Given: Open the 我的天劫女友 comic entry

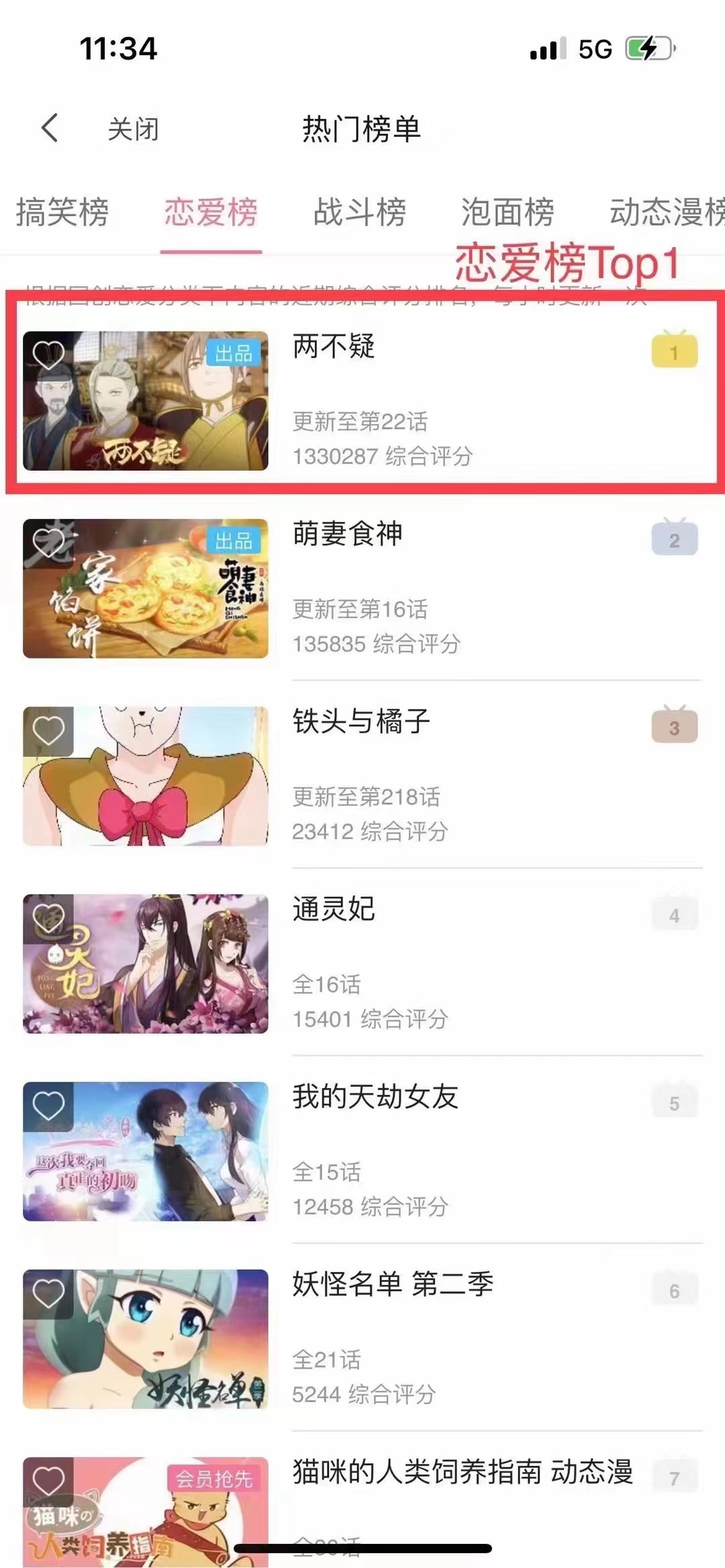Looking at the screenshot, I should [x=375, y=1097].
